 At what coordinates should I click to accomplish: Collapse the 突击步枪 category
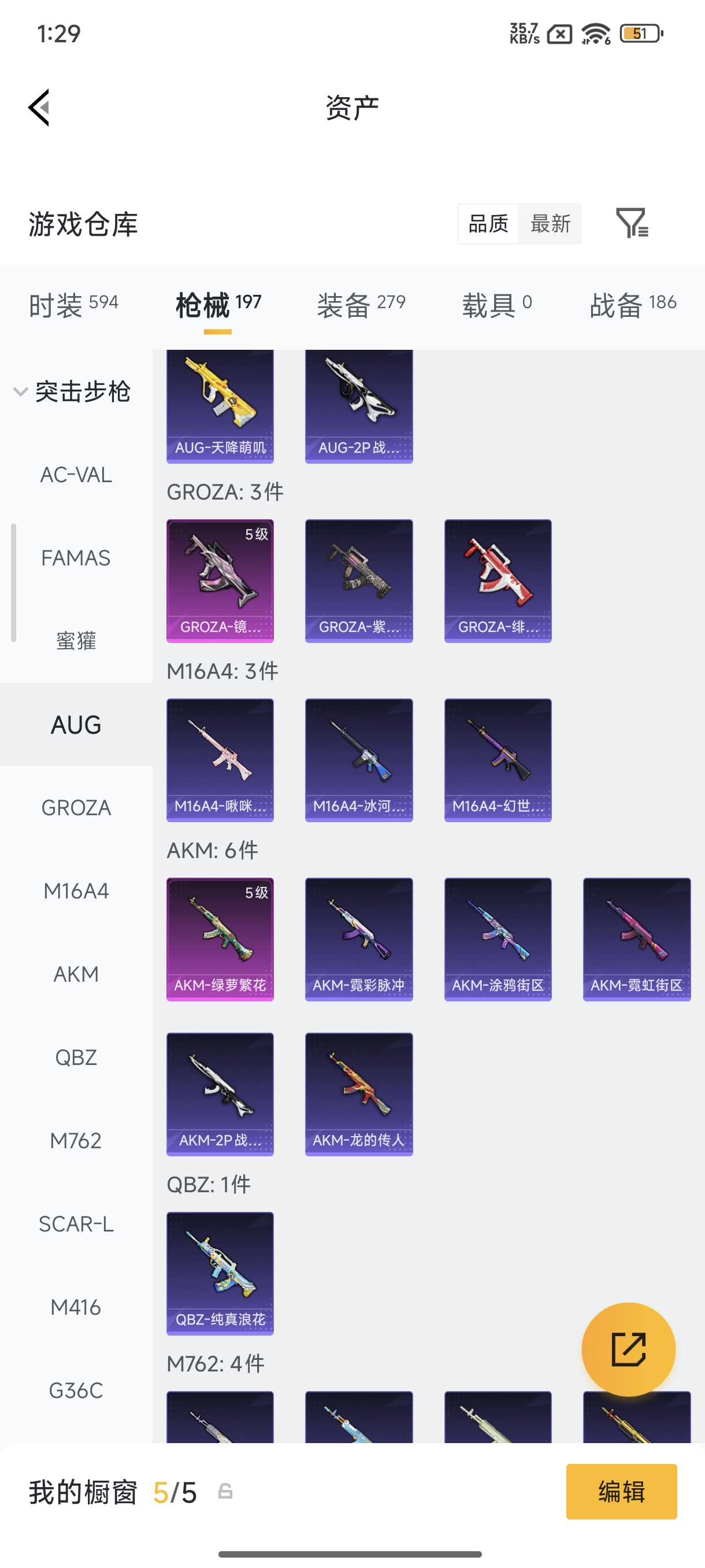click(72, 391)
